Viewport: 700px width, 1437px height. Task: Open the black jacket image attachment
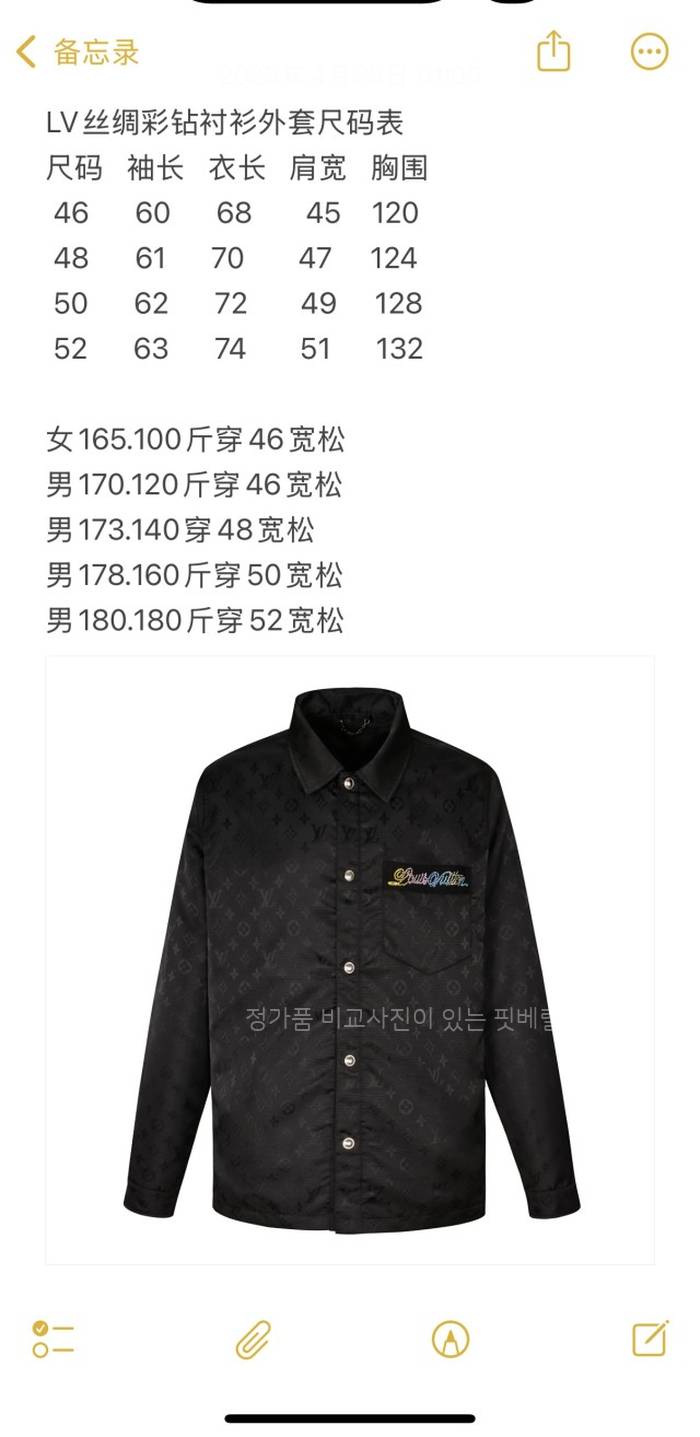tap(350, 960)
